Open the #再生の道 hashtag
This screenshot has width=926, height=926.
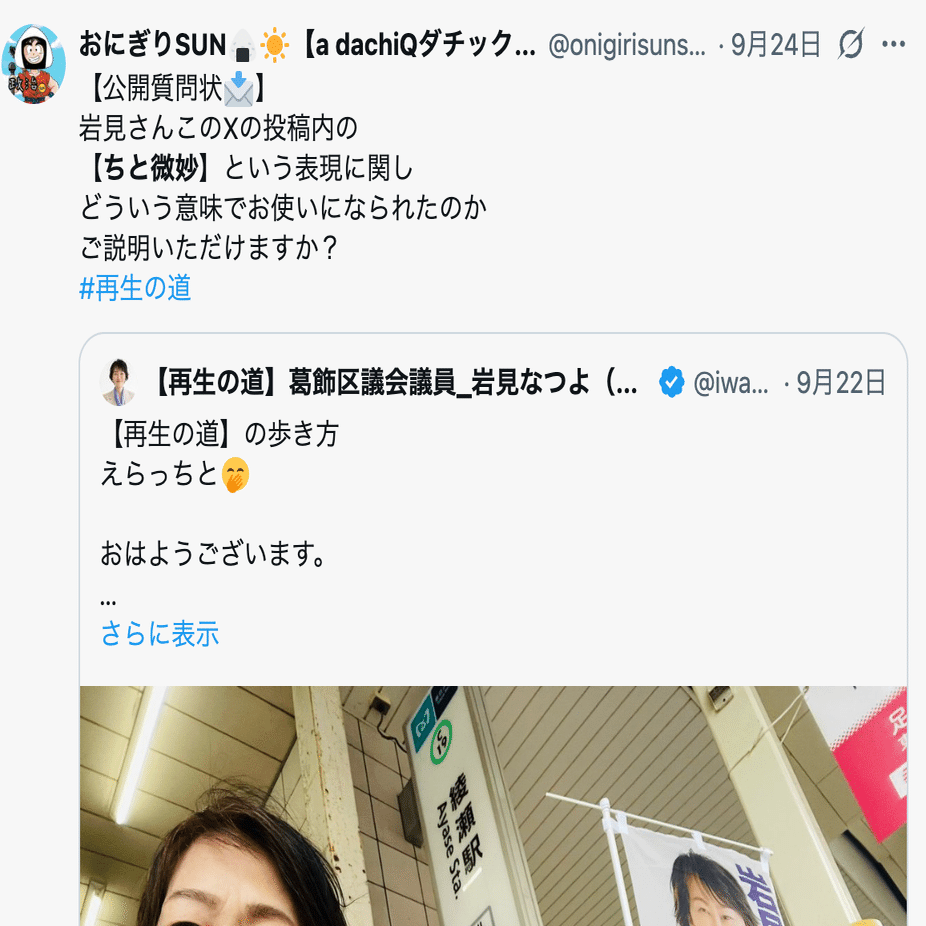point(135,289)
